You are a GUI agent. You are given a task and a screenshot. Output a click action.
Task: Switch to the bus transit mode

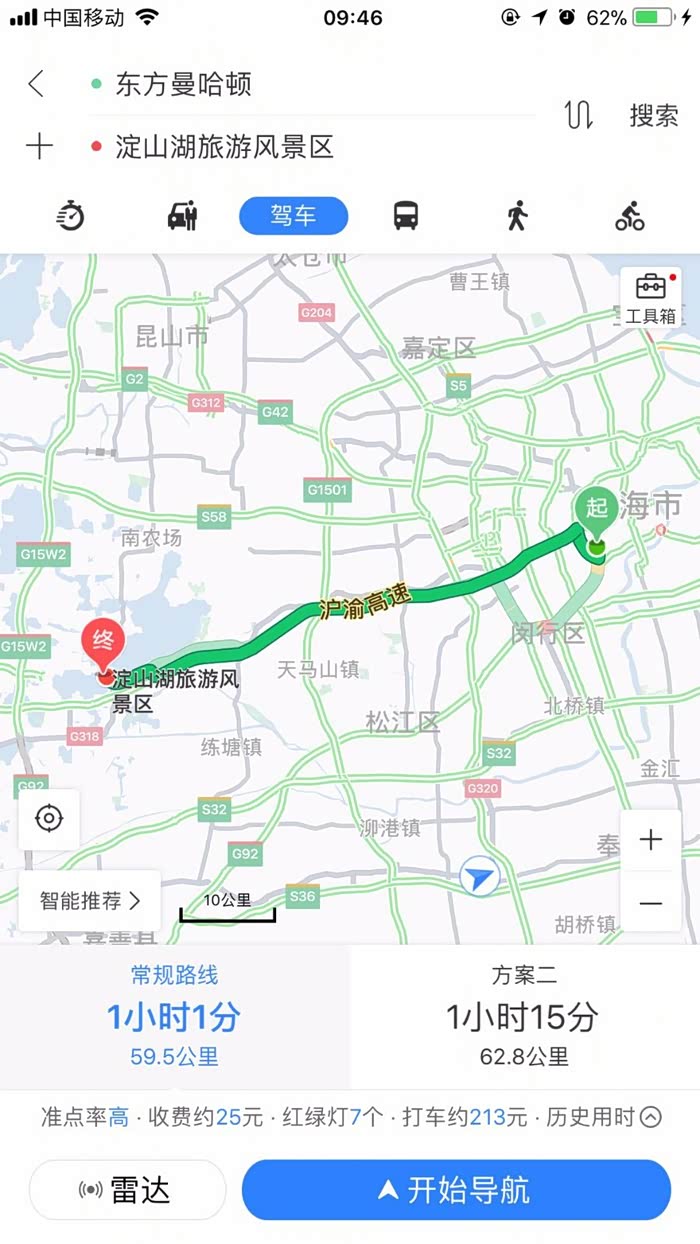(x=405, y=215)
